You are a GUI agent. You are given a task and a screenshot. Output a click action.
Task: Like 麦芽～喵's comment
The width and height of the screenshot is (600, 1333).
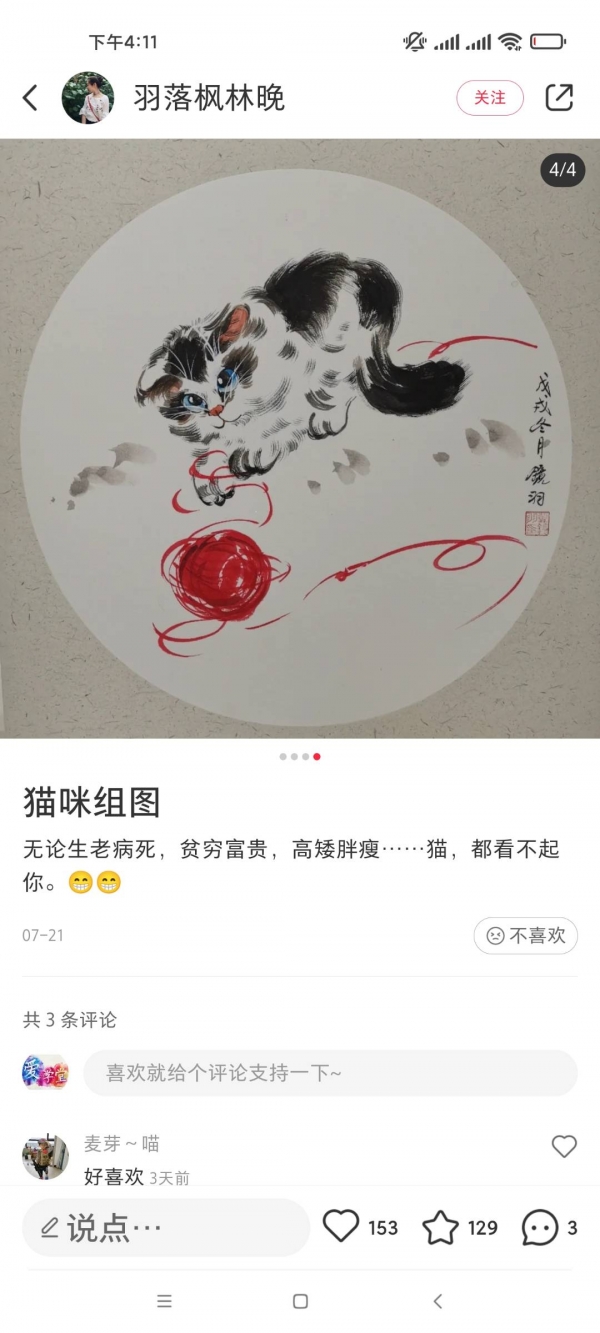point(564,1147)
